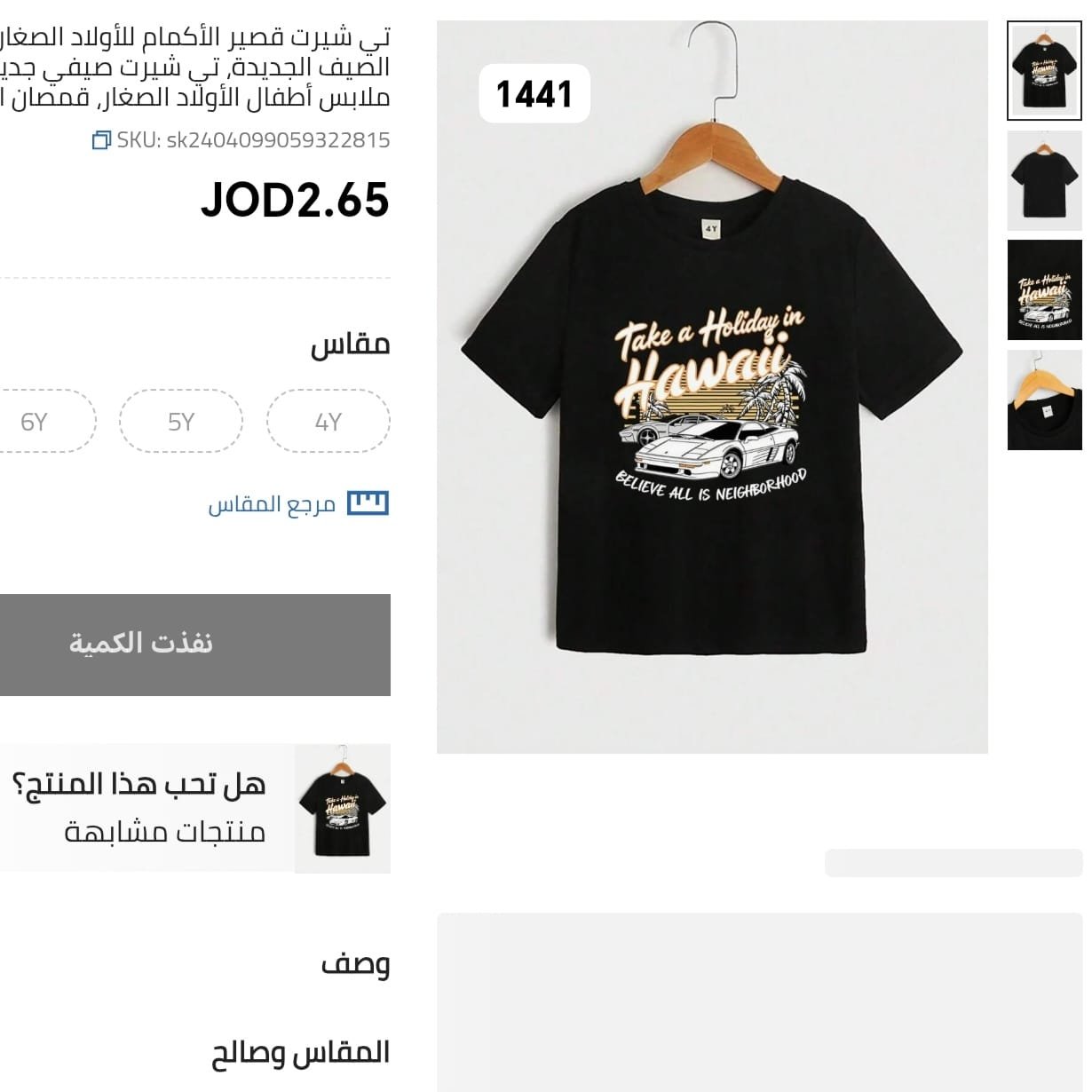Pick the 6Y size chip
This screenshot has width=1092, height=1092.
pos(36,422)
